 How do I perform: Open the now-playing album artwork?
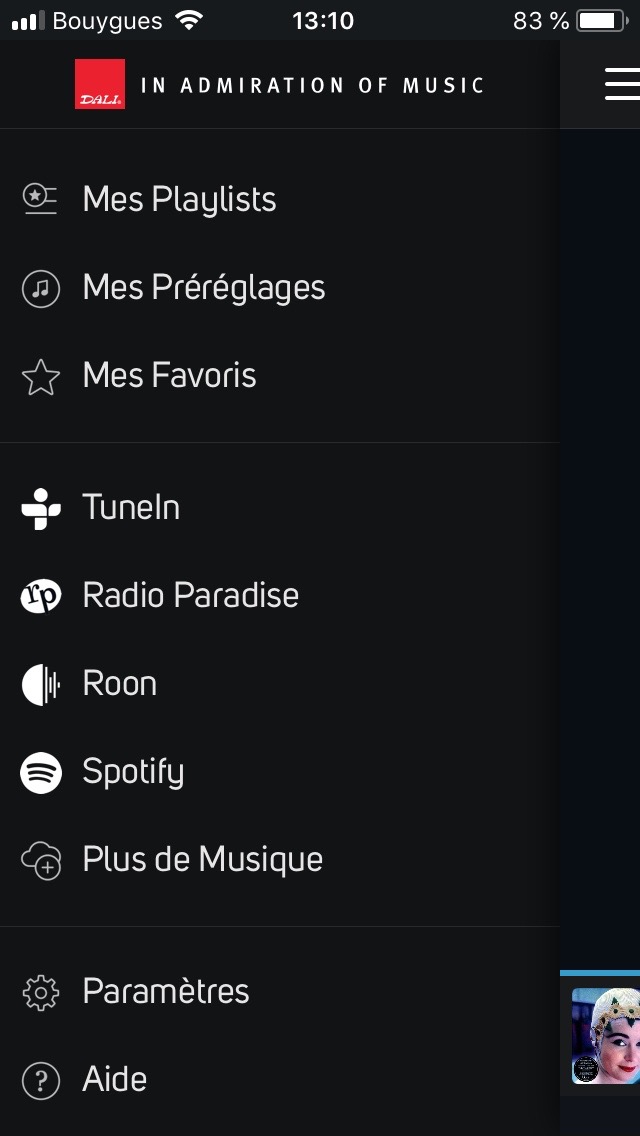pos(606,1035)
